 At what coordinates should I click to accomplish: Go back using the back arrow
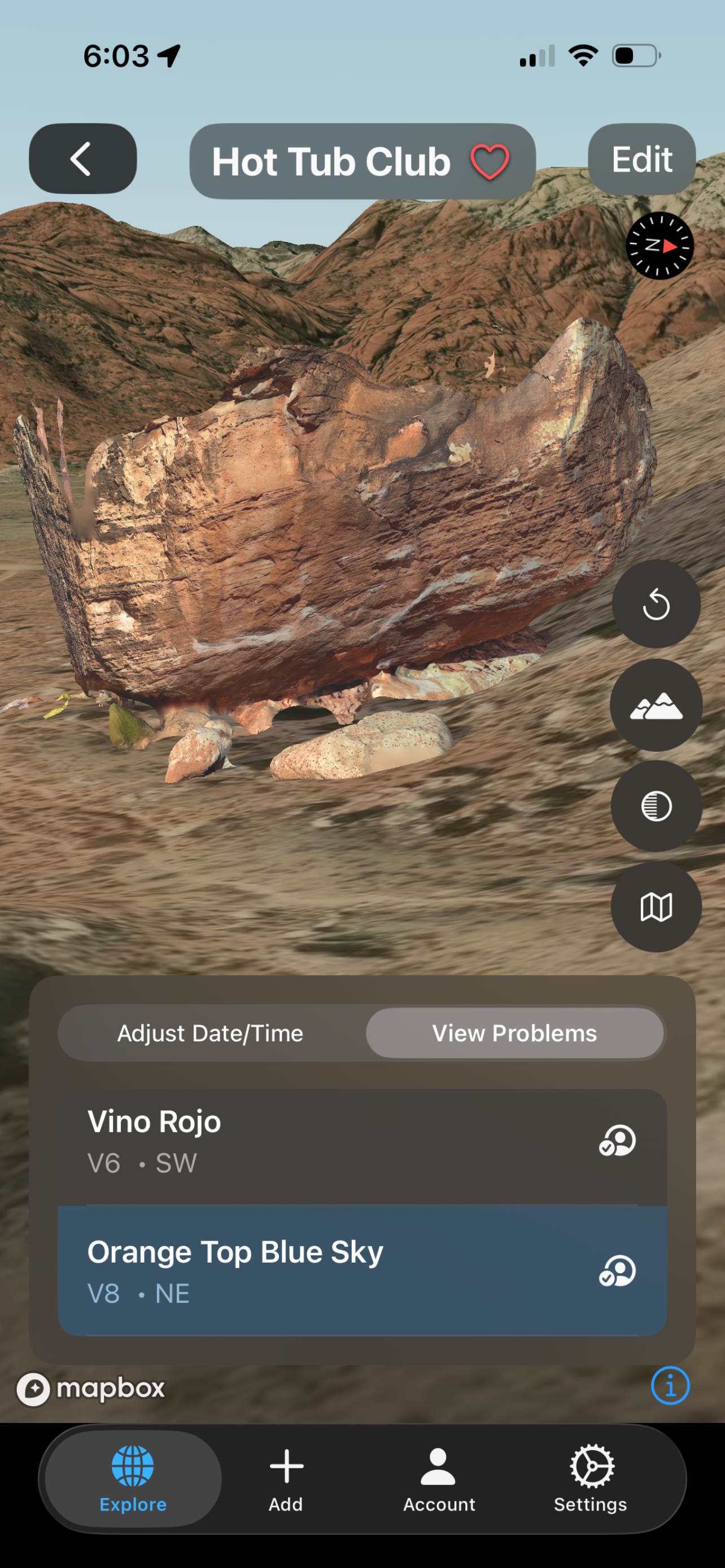[x=82, y=159]
